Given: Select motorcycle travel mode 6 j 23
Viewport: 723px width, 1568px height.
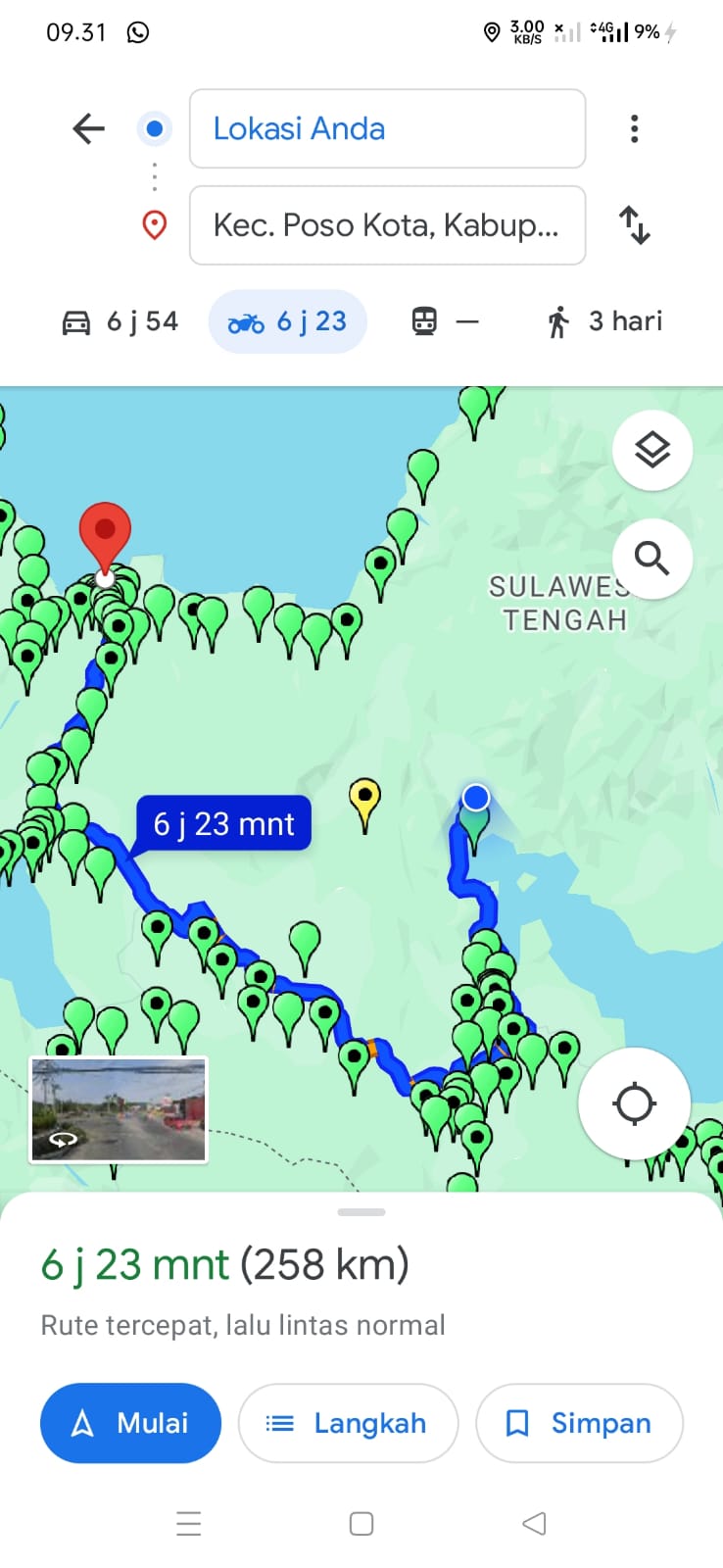Looking at the screenshot, I should pyautogui.click(x=288, y=321).
